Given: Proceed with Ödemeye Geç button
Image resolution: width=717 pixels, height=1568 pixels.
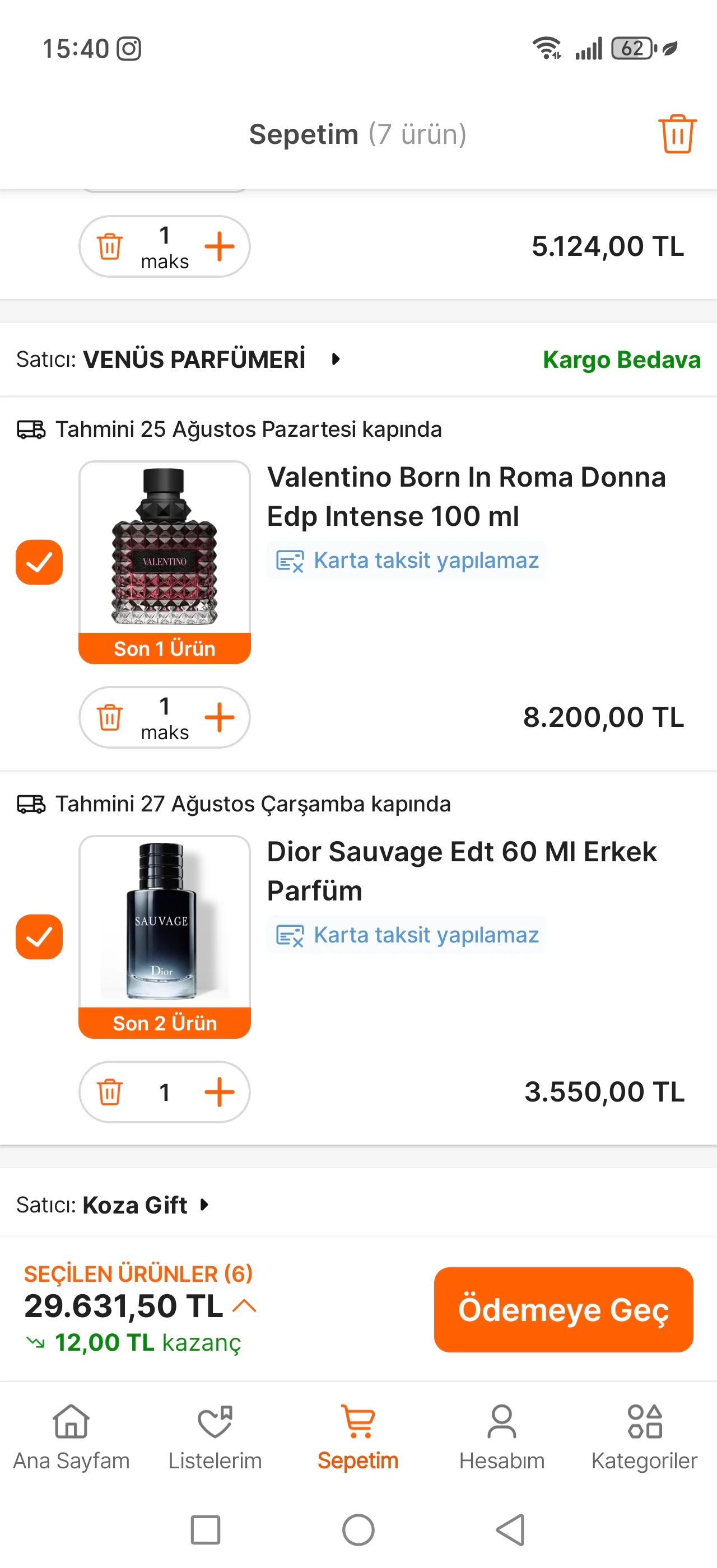Looking at the screenshot, I should [x=563, y=1309].
